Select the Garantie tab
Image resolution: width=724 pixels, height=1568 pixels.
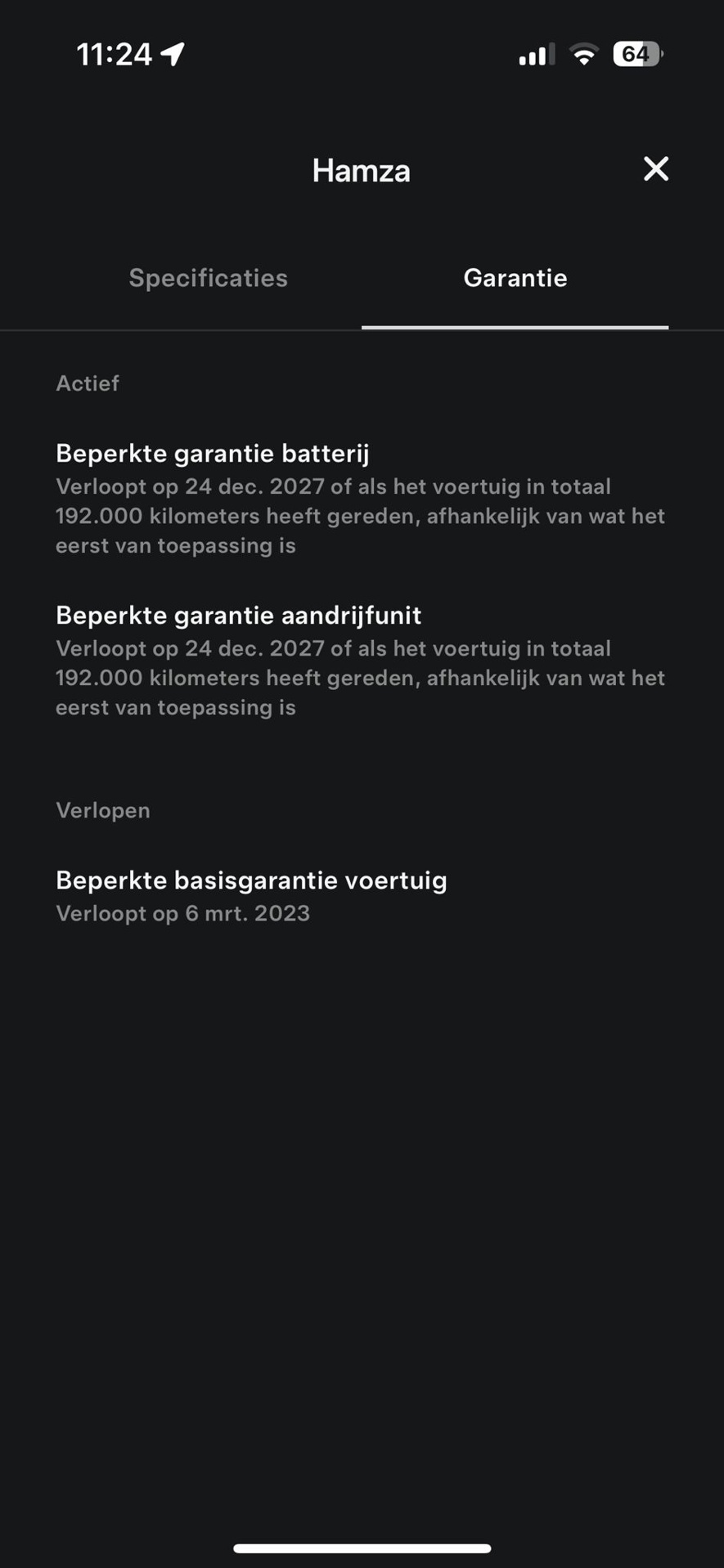pyautogui.click(x=515, y=278)
